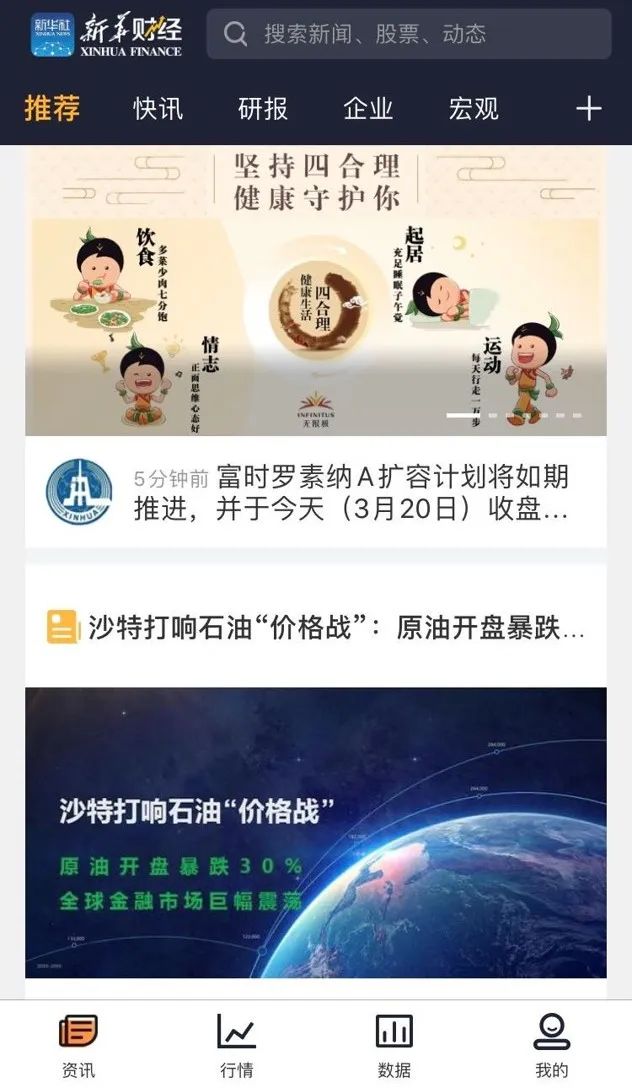Open the 富时罗素纳A扩容计划 news item
This screenshot has width=632, height=1088.
point(350,493)
